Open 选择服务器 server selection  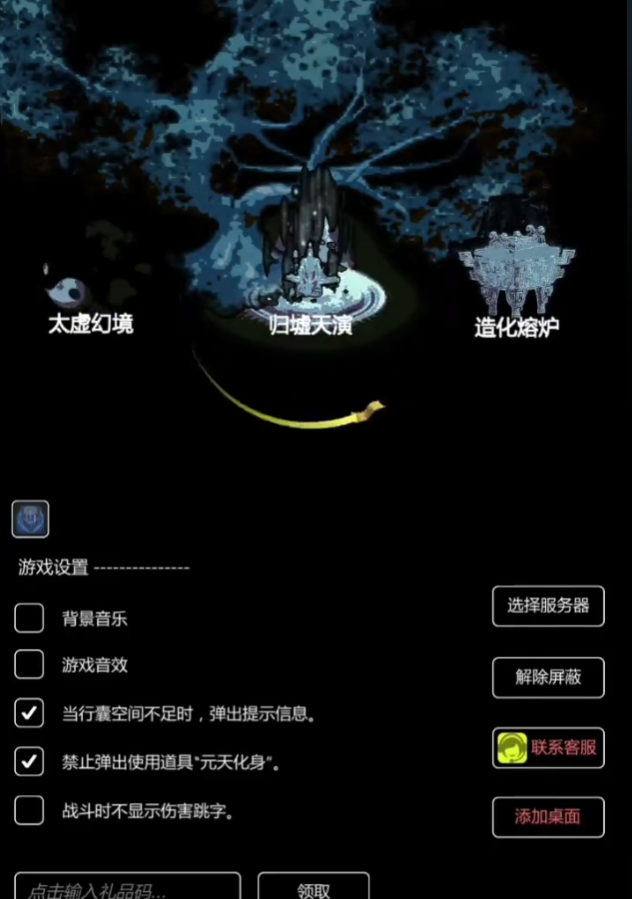click(x=548, y=606)
